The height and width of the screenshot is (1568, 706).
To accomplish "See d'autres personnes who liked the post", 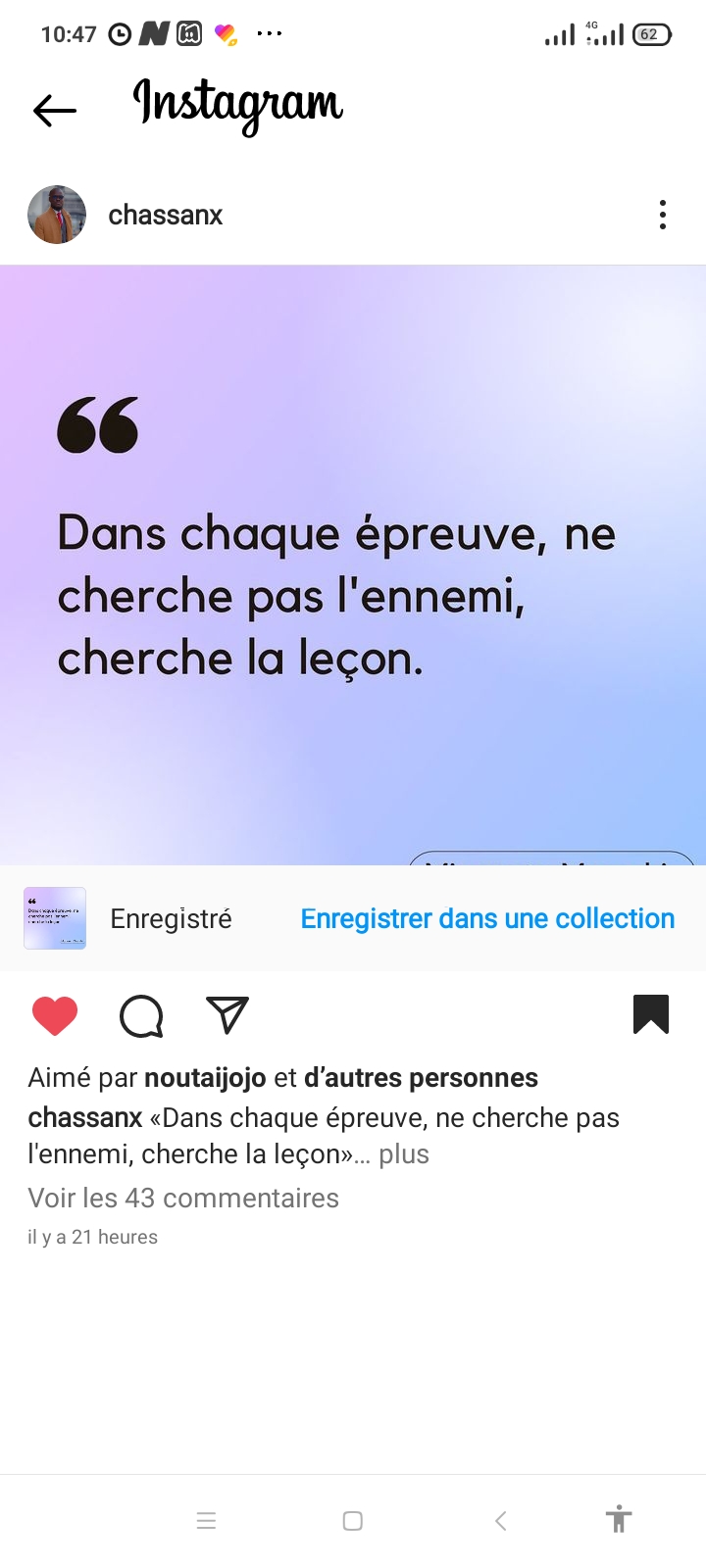I will [x=421, y=1078].
